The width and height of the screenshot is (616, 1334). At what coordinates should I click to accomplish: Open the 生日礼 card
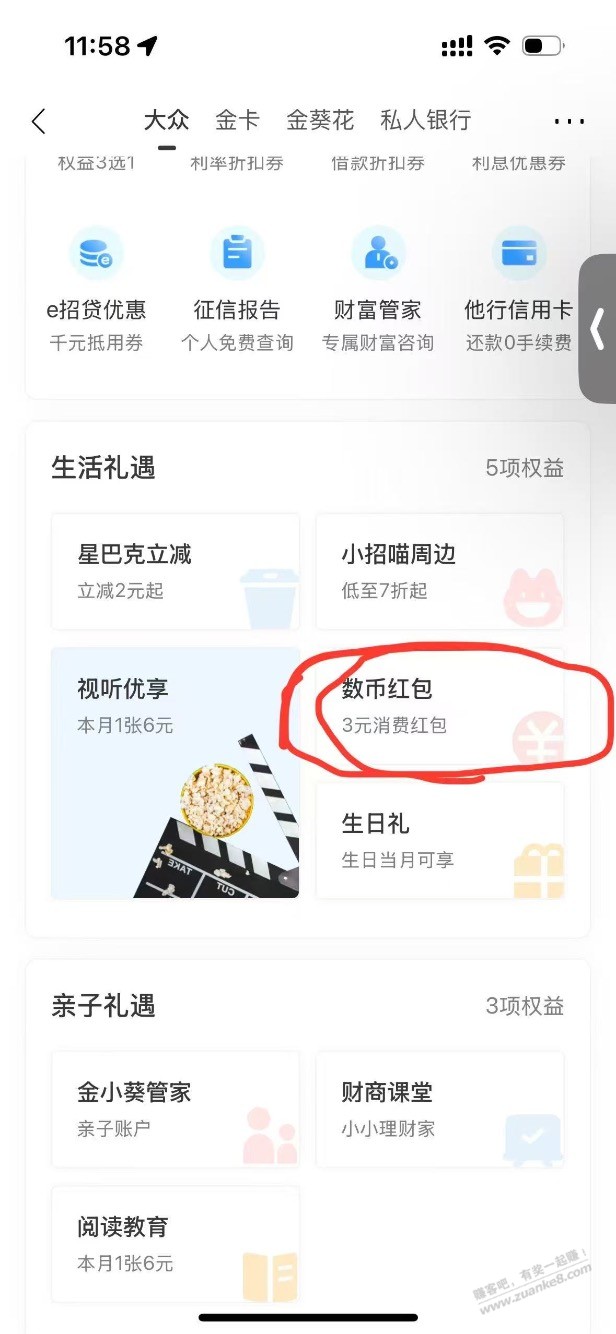[x=440, y=840]
